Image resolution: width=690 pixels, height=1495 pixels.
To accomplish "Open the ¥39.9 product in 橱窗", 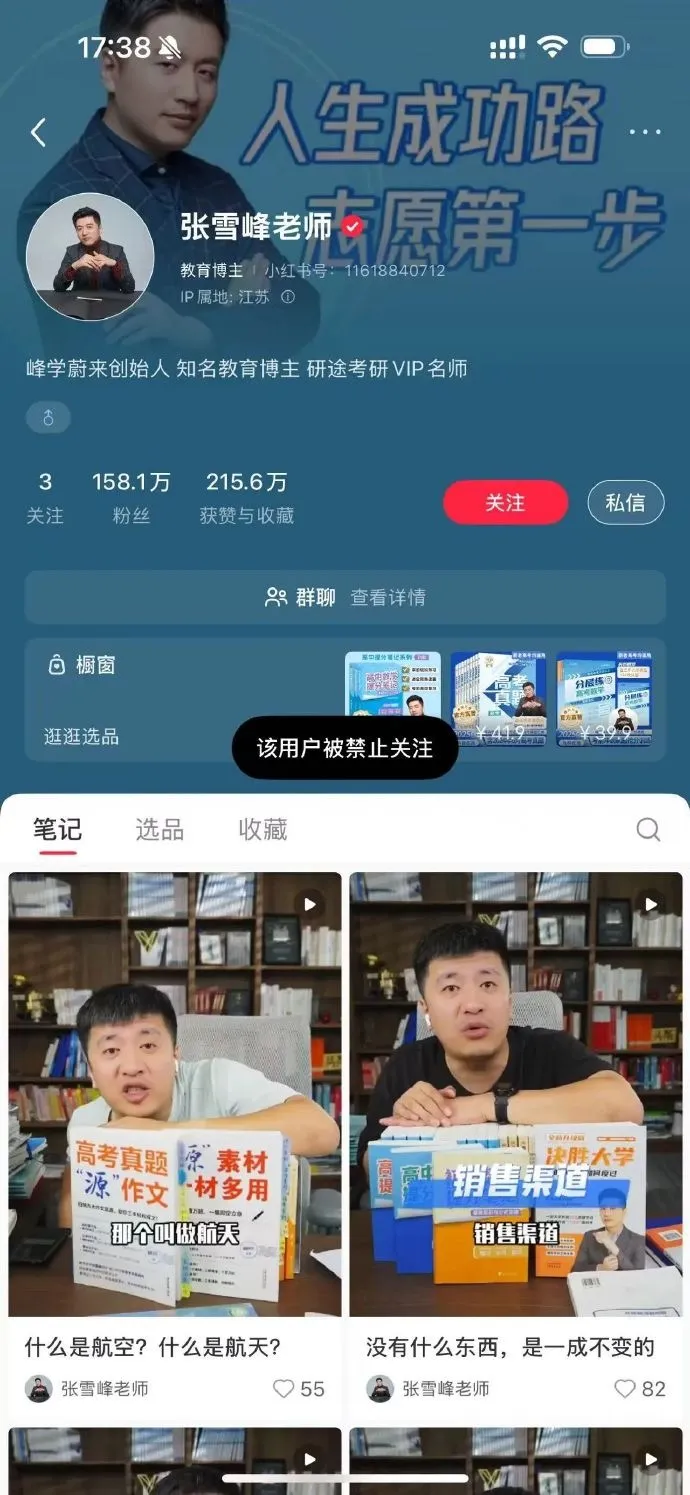I will coord(604,700).
